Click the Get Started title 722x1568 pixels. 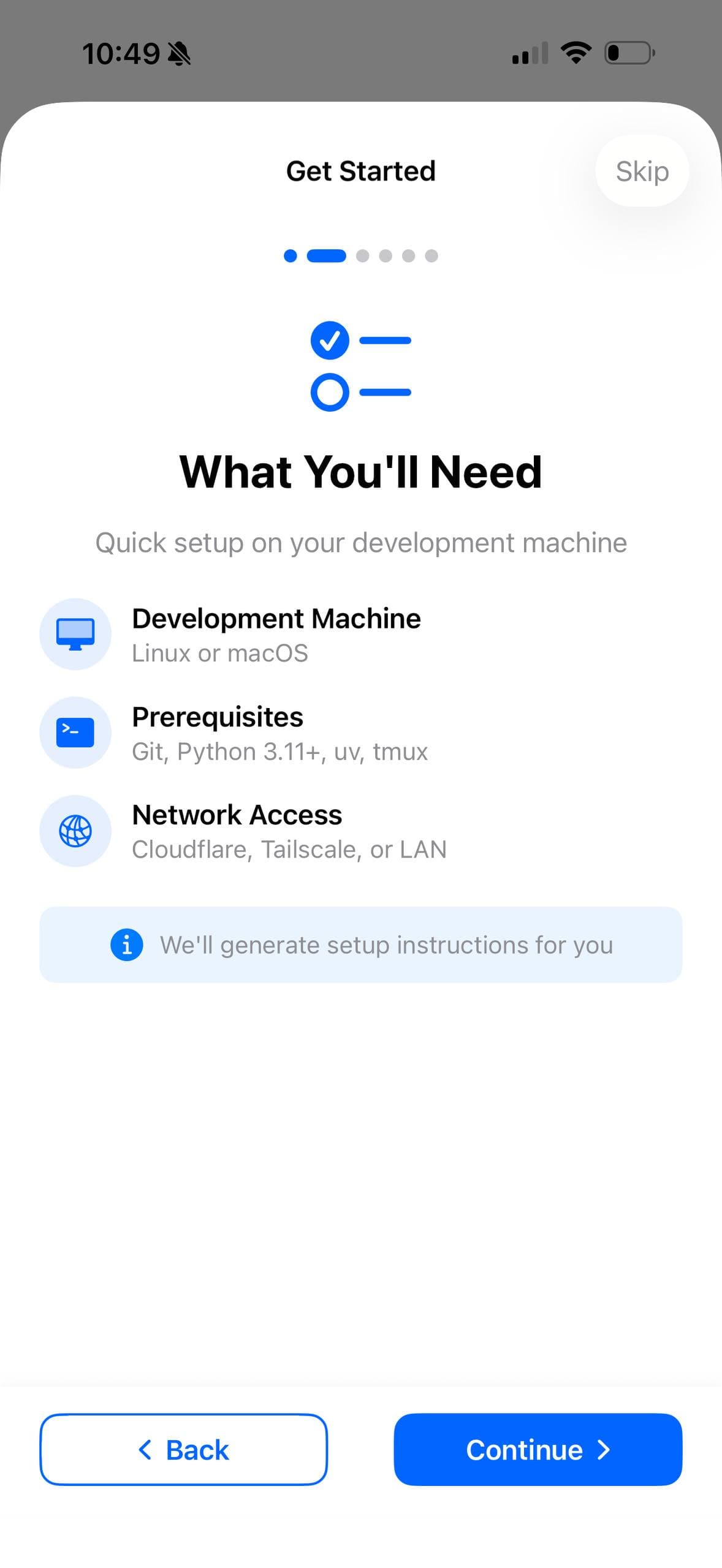(360, 171)
